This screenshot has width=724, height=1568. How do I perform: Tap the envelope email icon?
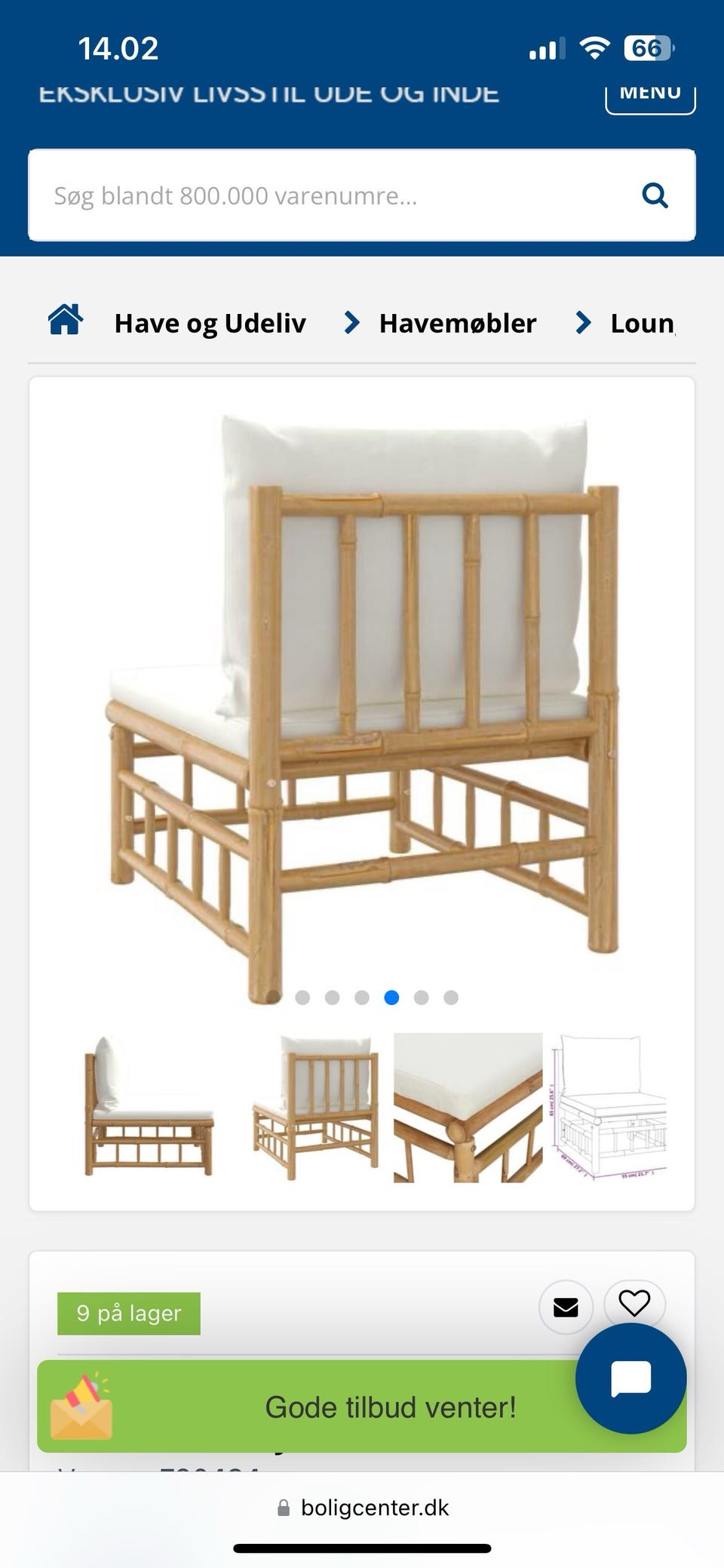[566, 1307]
